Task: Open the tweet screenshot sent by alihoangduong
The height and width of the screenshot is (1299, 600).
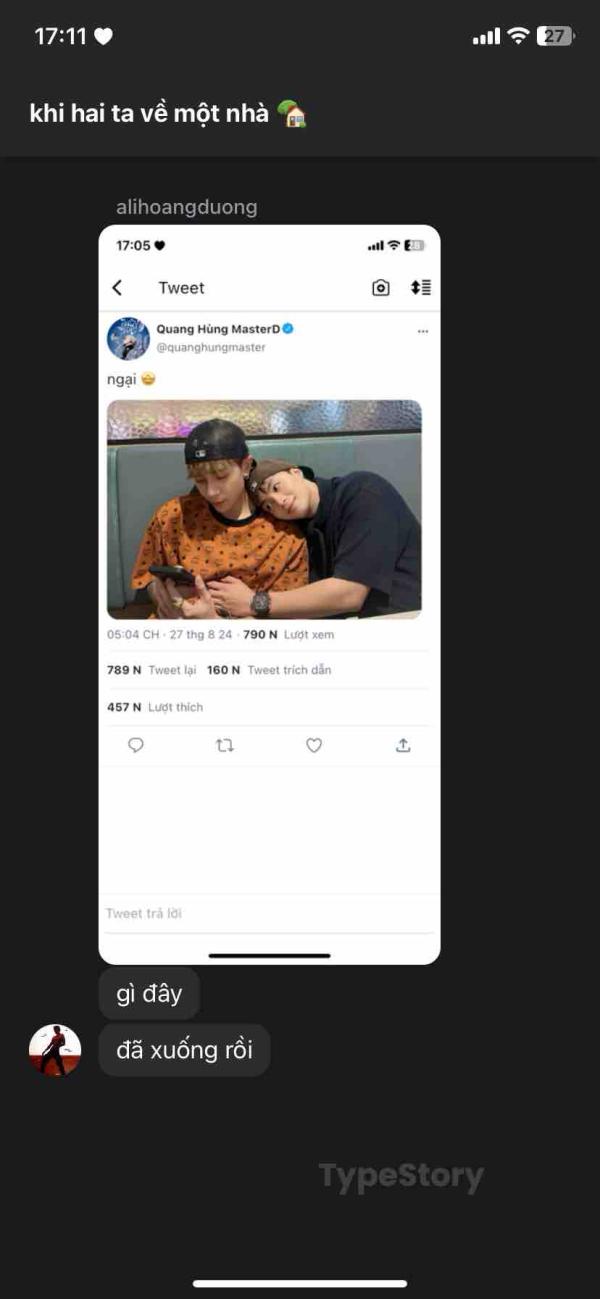Action: point(269,594)
